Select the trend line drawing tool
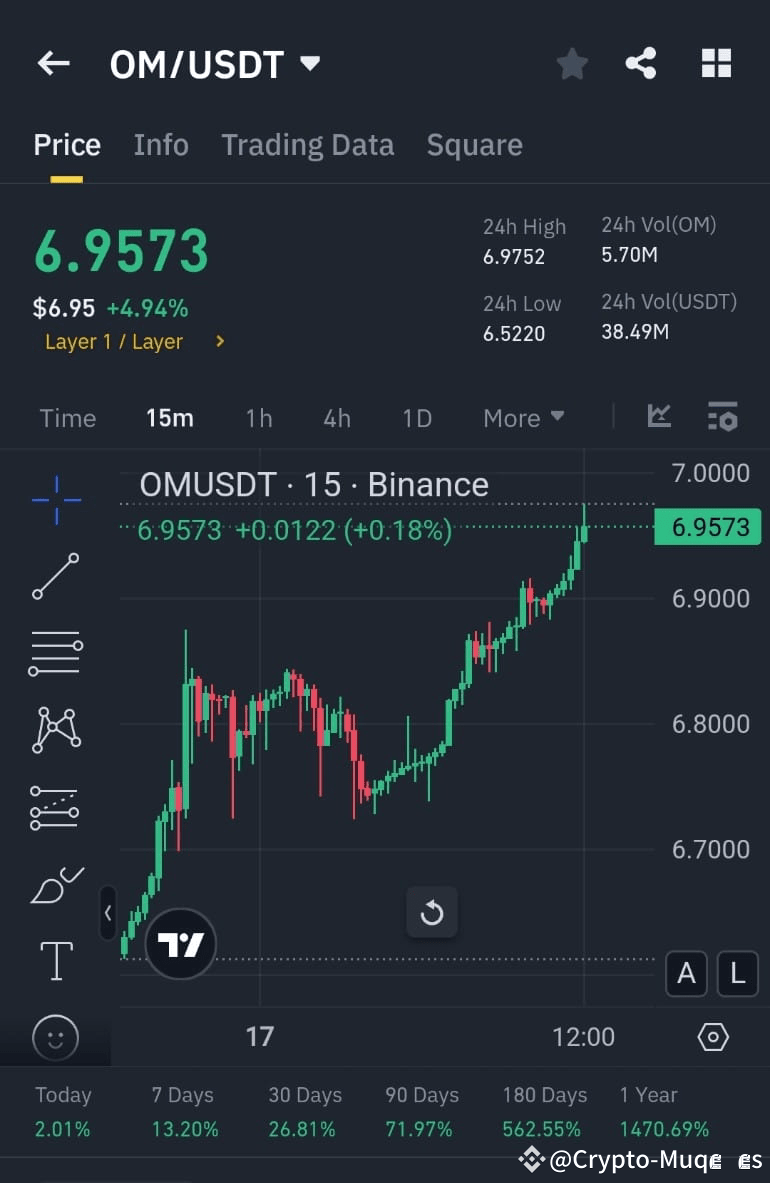 pos(55,577)
